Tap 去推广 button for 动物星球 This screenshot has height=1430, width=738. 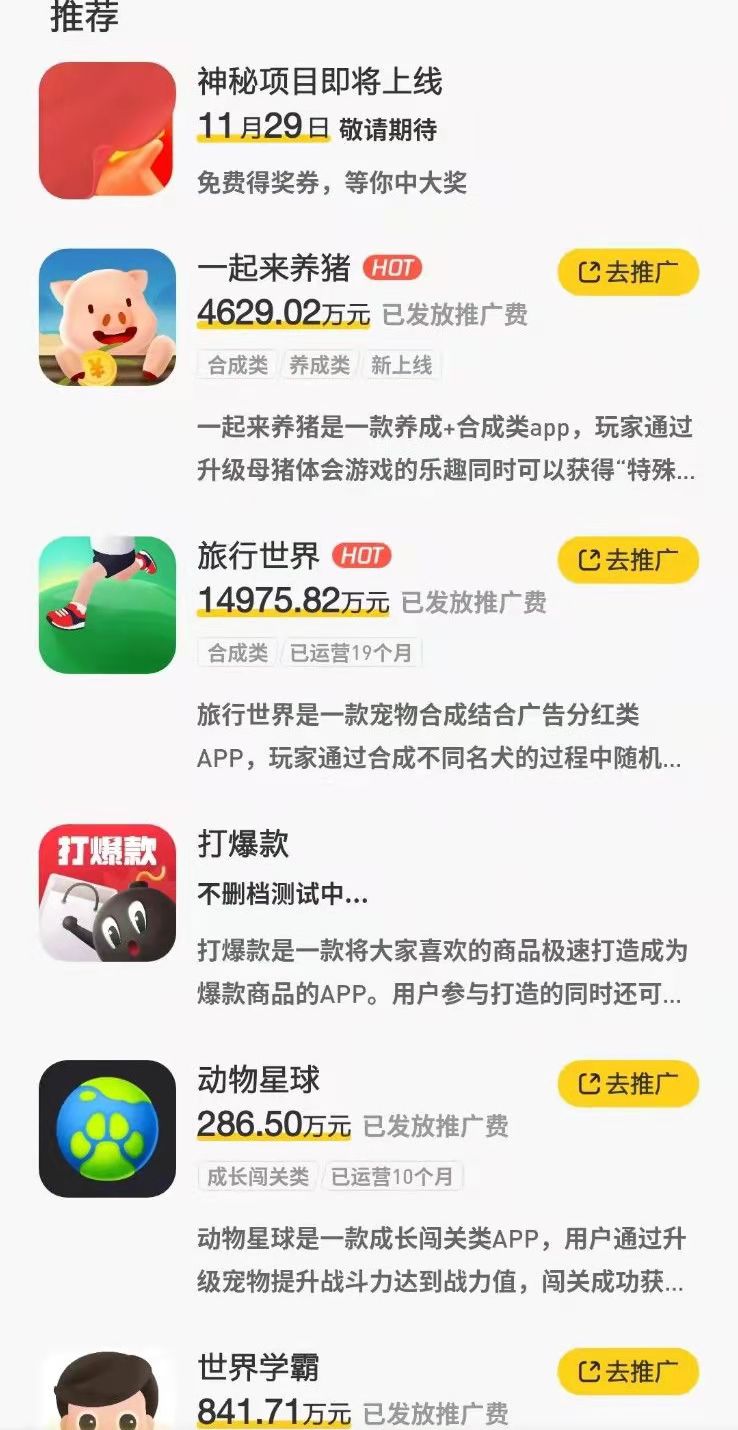coord(628,1084)
